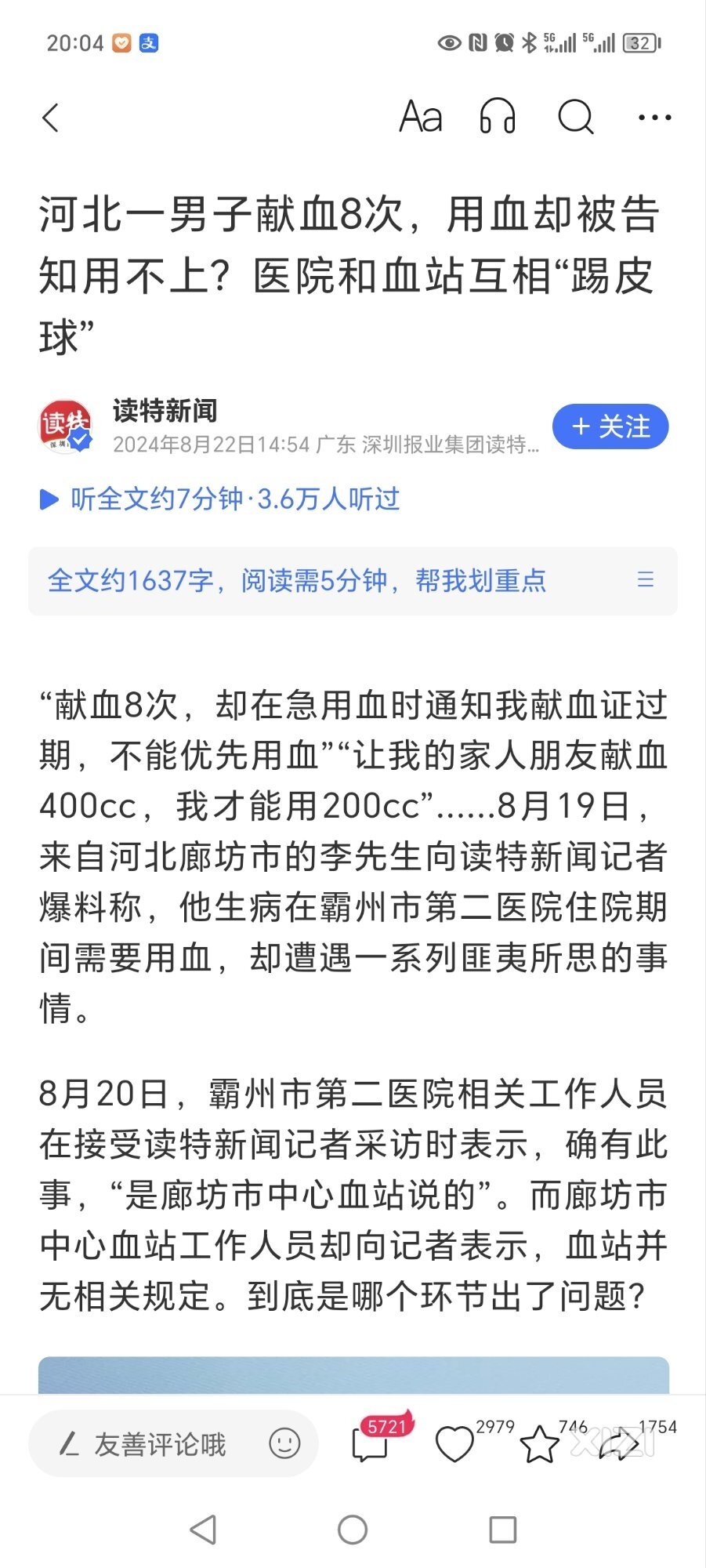Open the 读特新闻 author avatar
The image size is (706, 1568).
[x=65, y=426]
